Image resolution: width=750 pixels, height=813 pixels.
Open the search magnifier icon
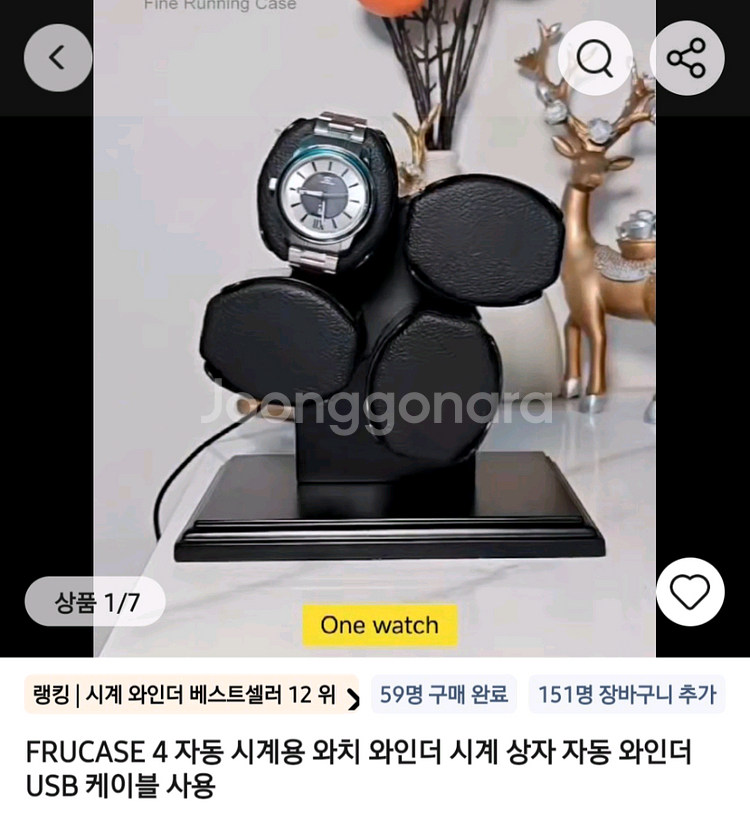coord(595,58)
